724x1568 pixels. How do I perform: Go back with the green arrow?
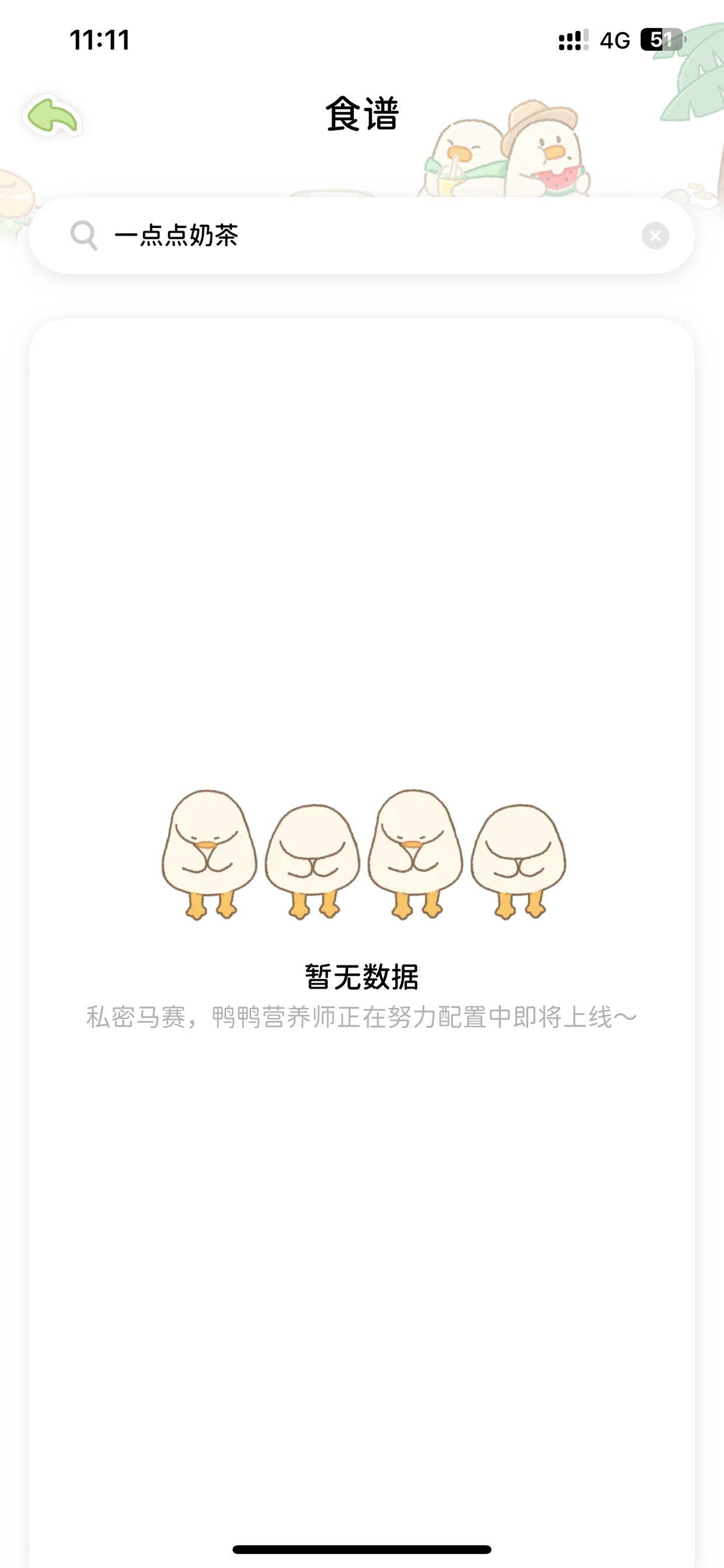pos(53,116)
